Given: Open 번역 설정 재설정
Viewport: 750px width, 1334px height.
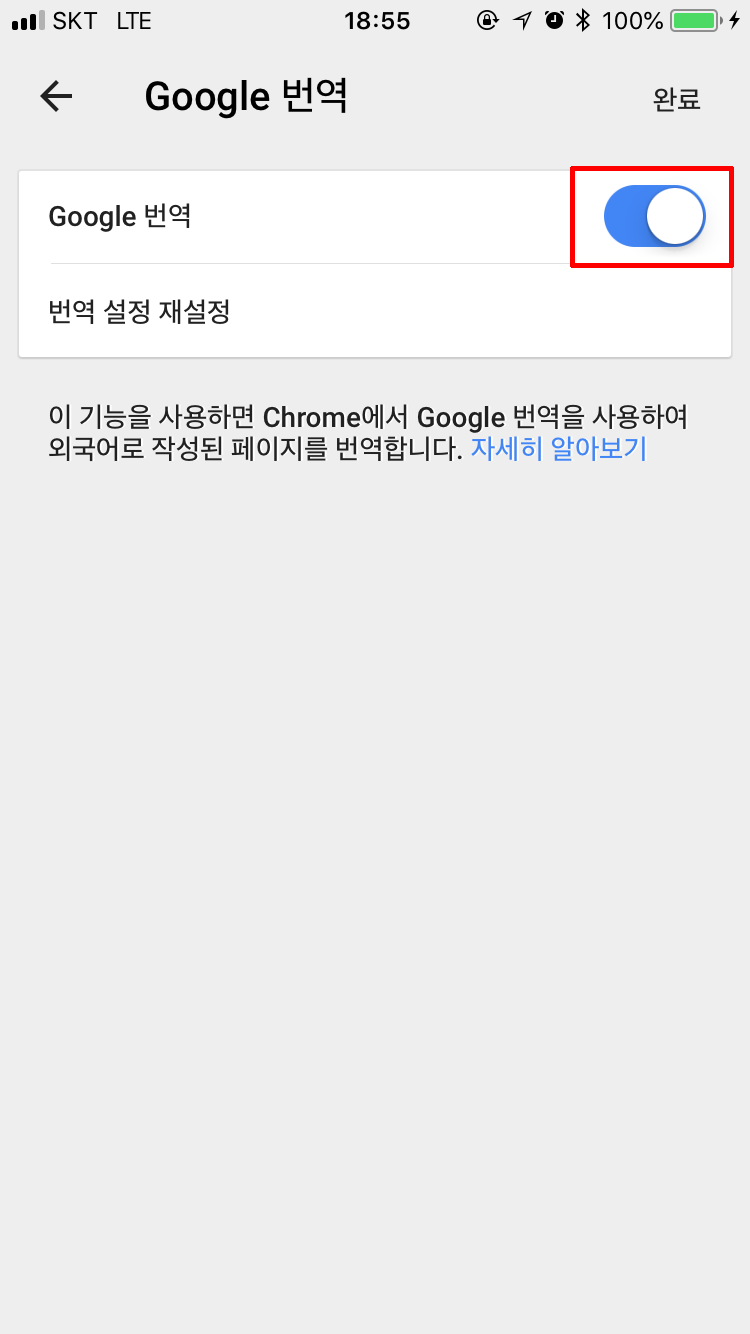Looking at the screenshot, I should point(375,311).
